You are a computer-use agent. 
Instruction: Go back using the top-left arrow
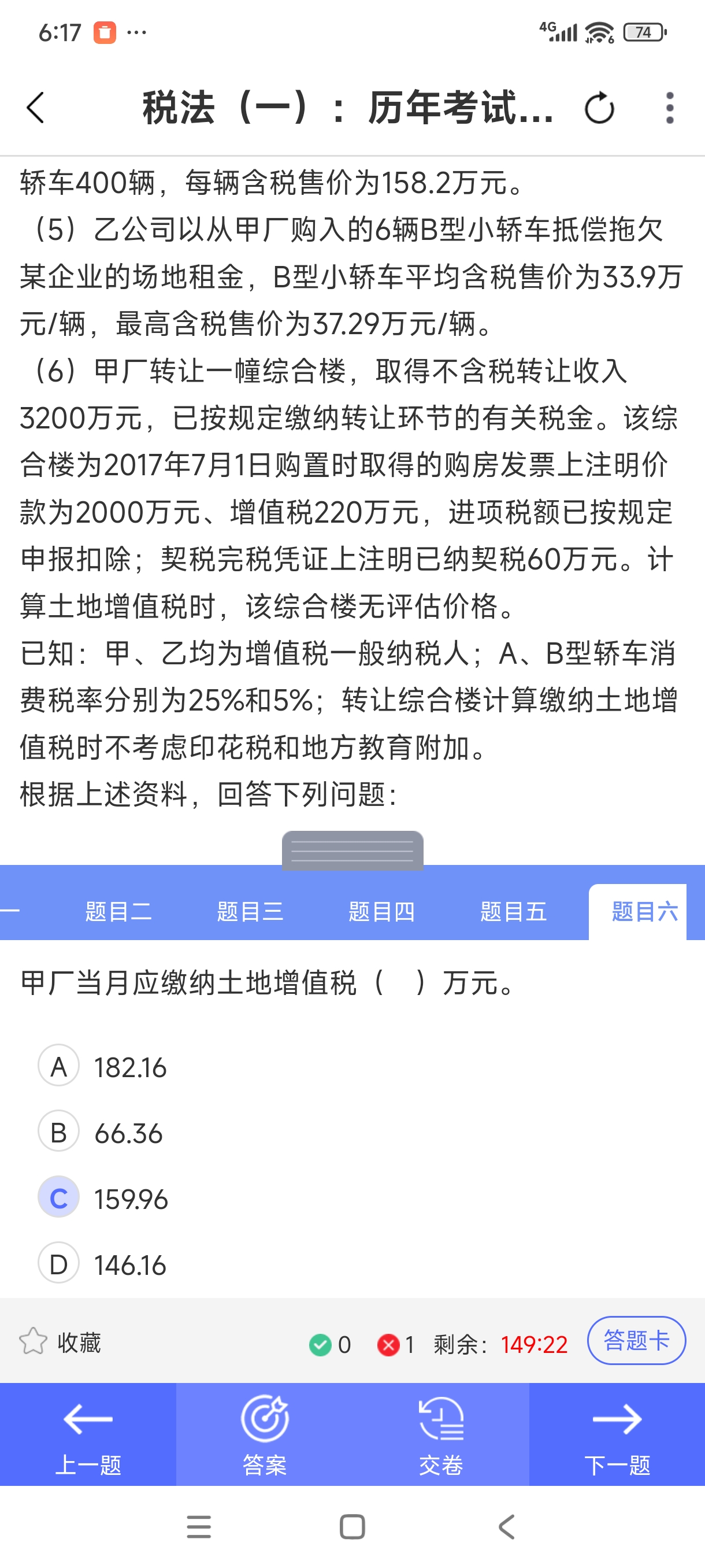tap(36, 108)
